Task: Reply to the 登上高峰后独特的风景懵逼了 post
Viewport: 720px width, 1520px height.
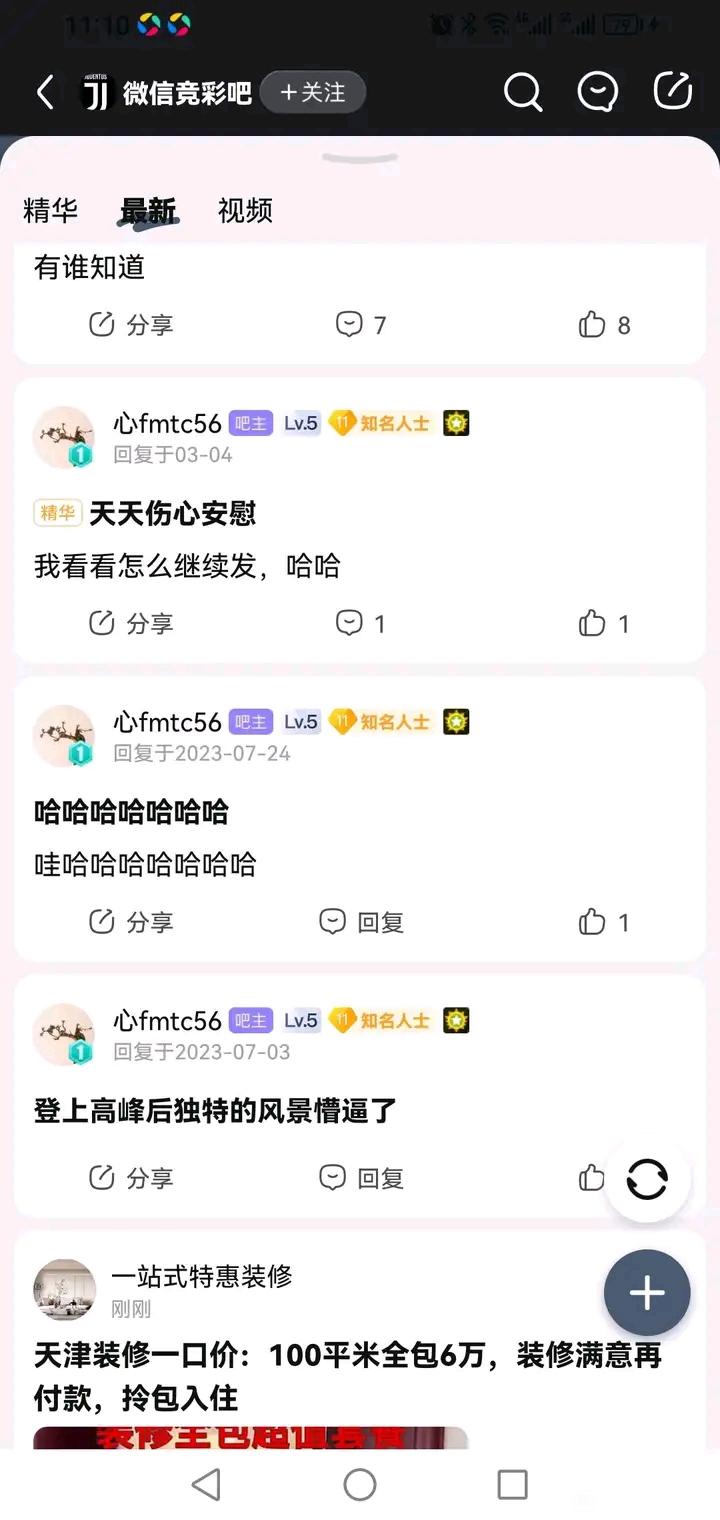Action: pos(361,1178)
